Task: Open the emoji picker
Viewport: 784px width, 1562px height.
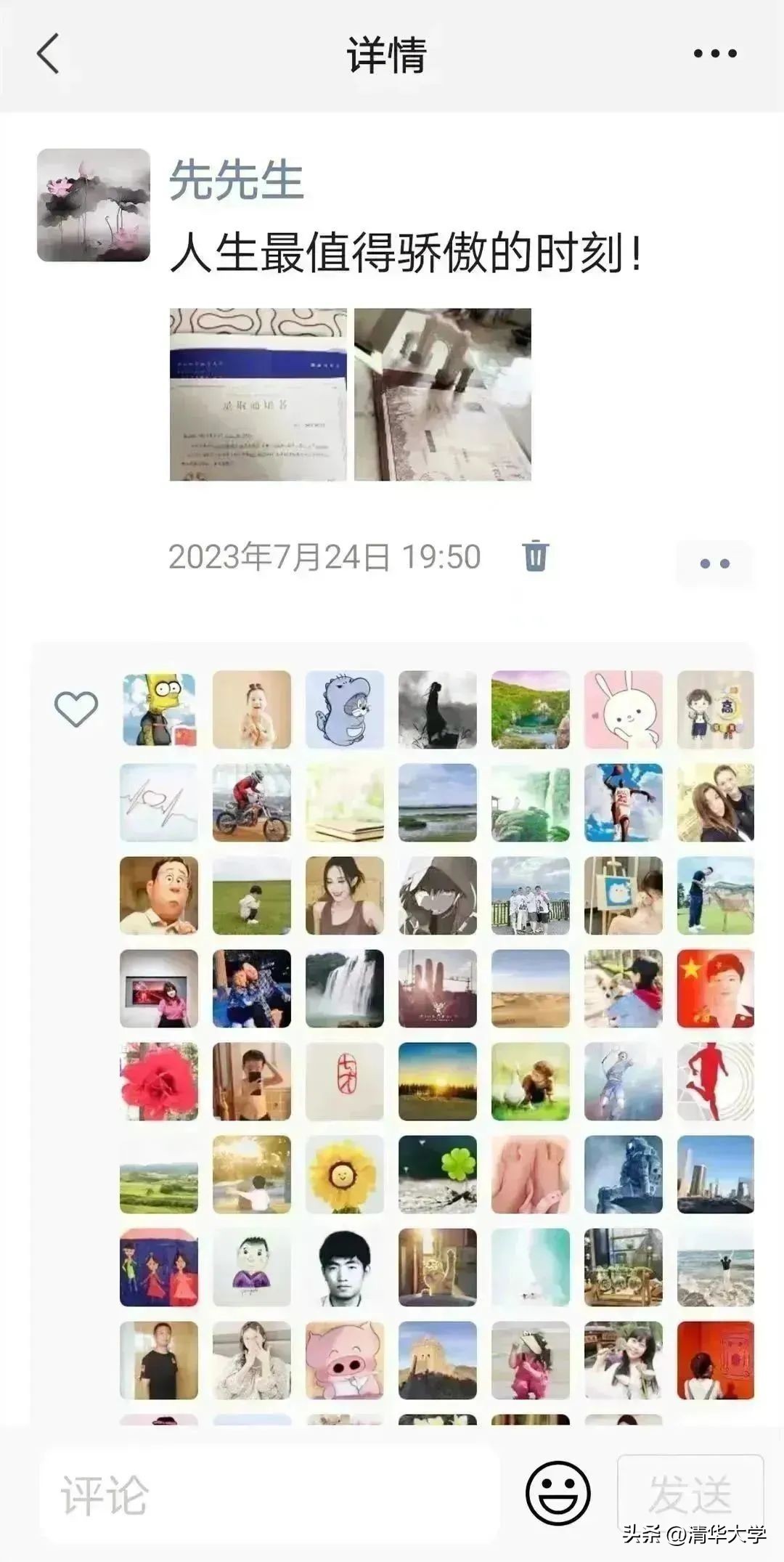Action: 558,1494
